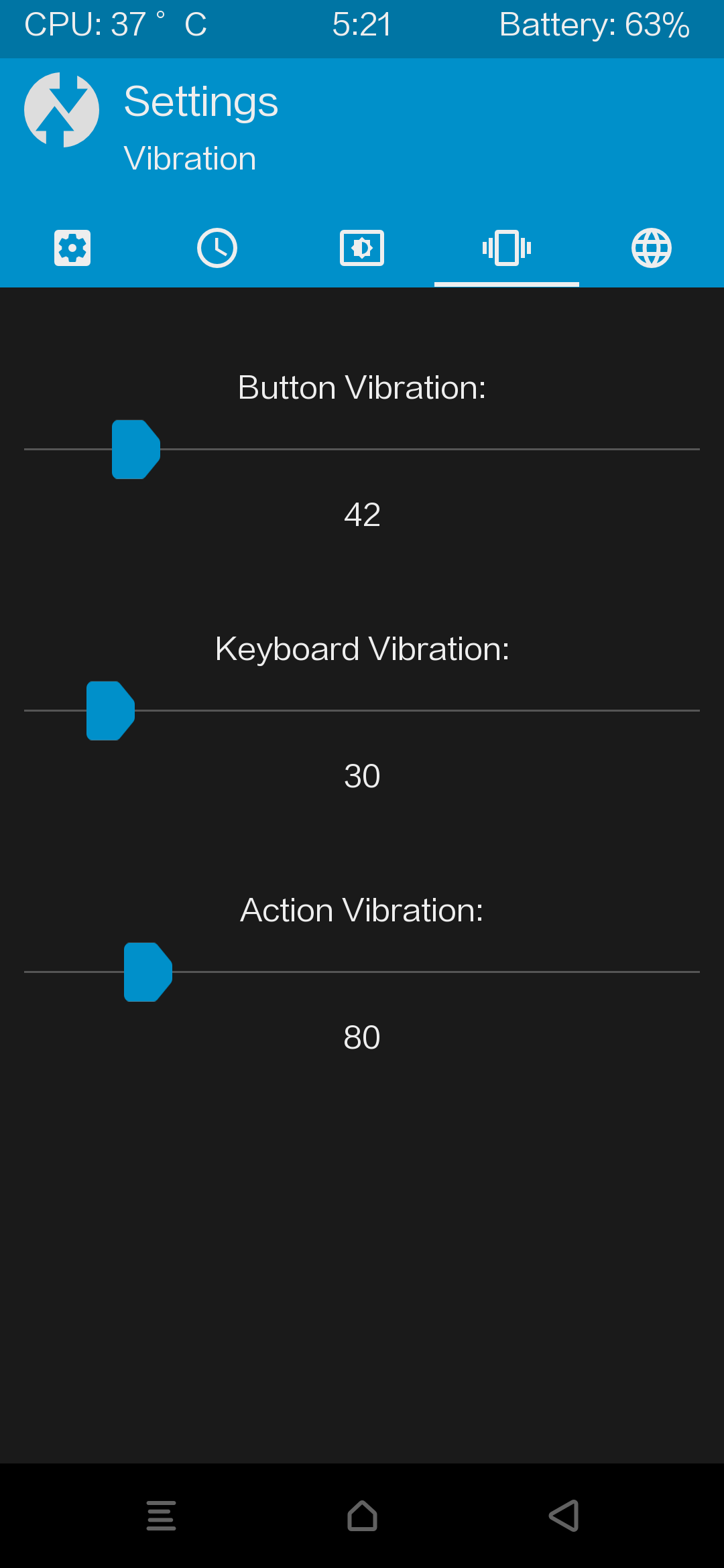The width and height of the screenshot is (724, 1568).
Task: Go back to the previous screen
Action: (564, 1516)
